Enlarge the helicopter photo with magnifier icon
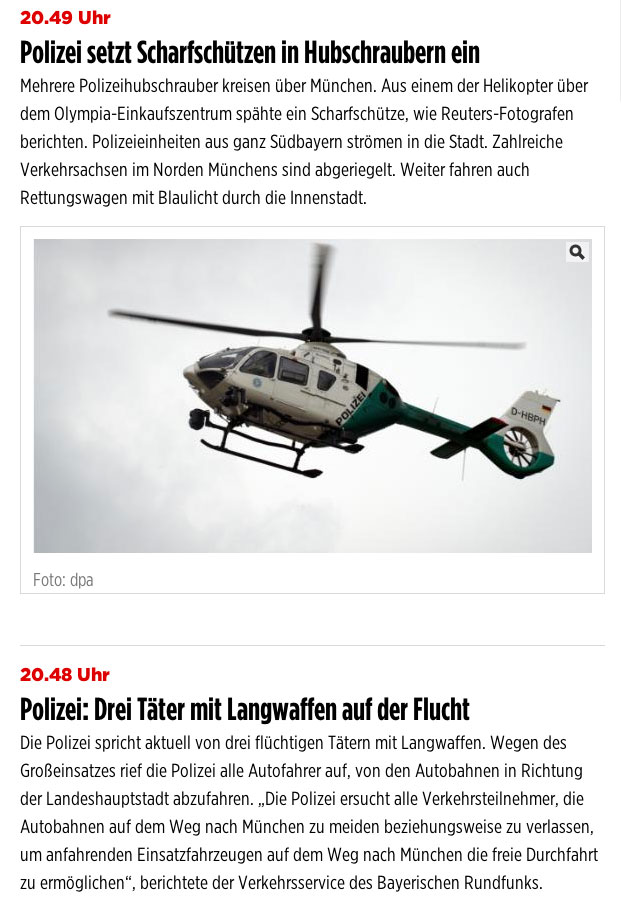Image resolution: width=621 pixels, height=917 pixels. (576, 252)
